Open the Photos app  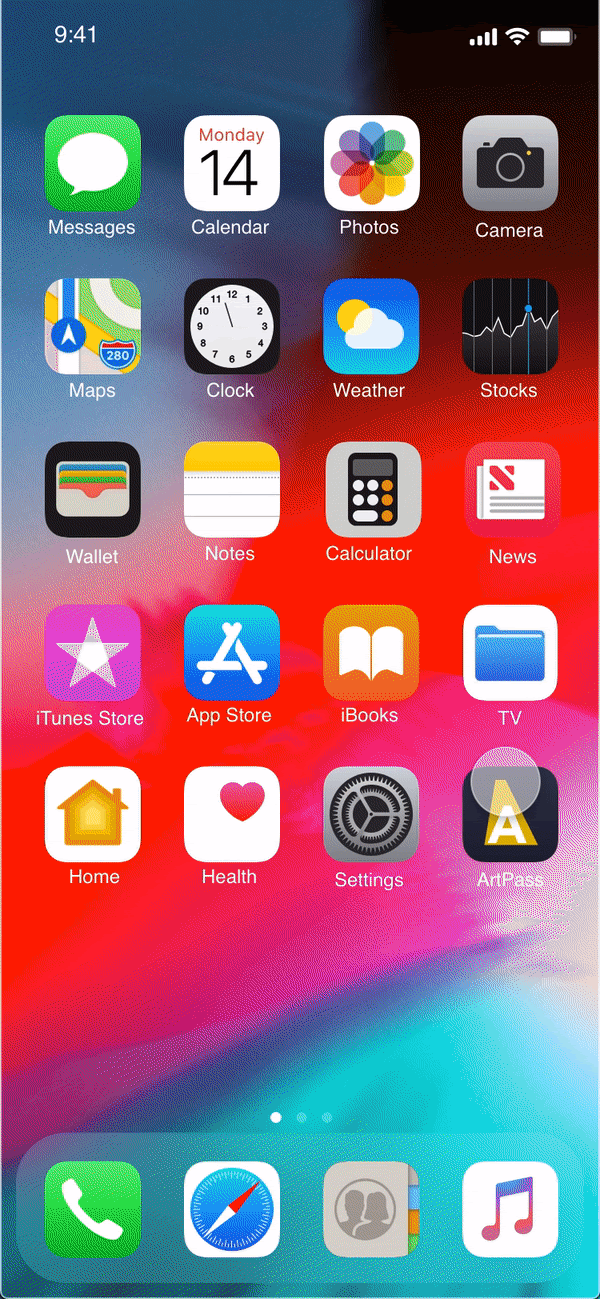click(370, 163)
